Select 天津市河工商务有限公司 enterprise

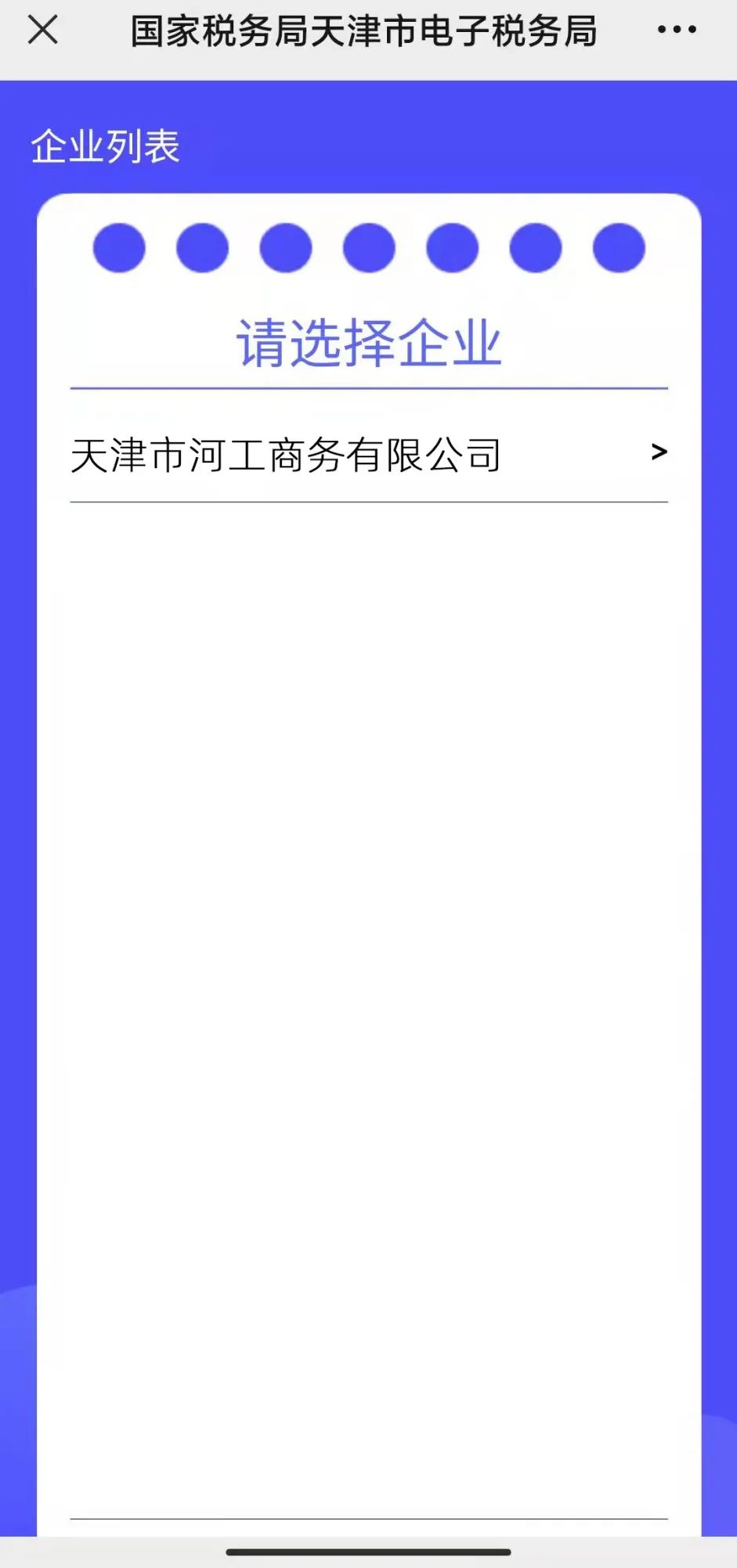369,455
